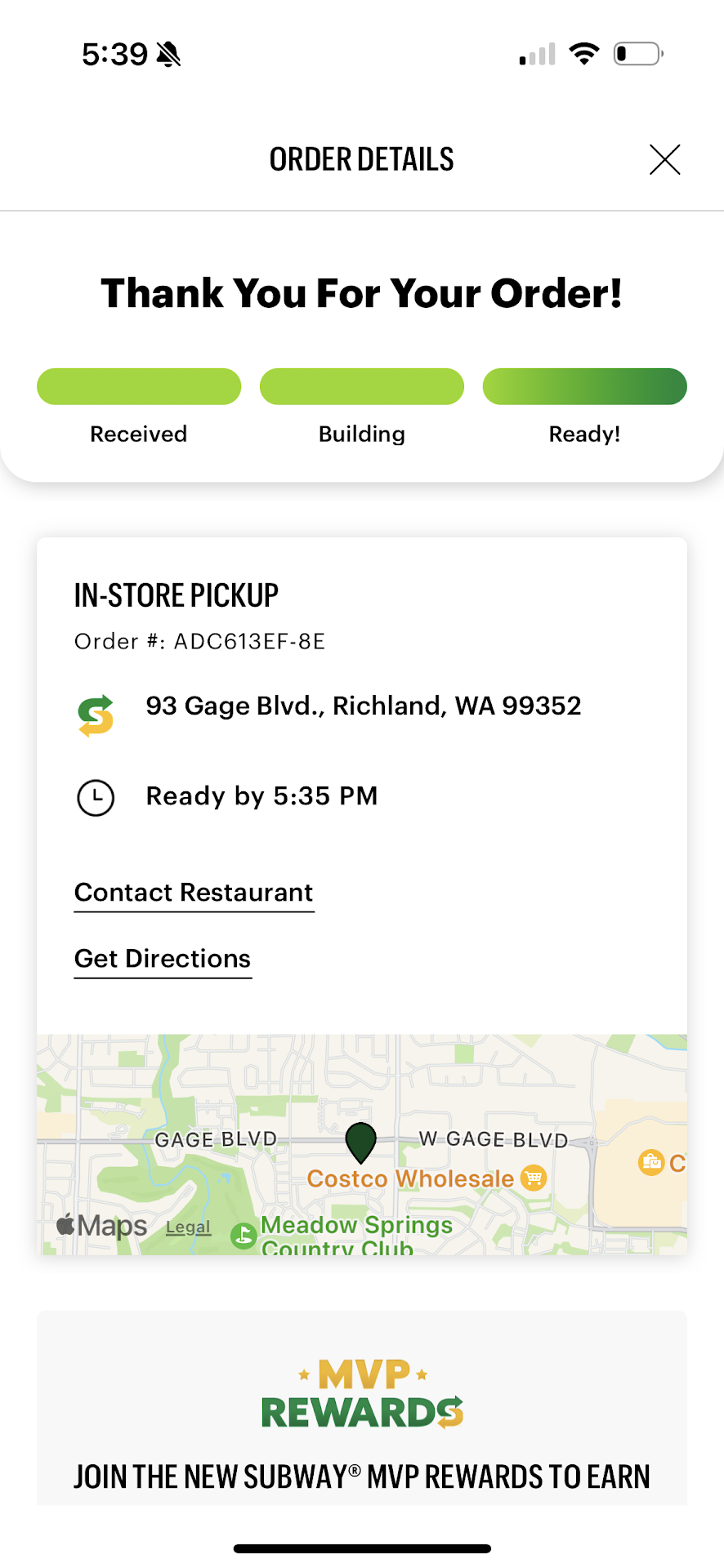Close the Order Details screen

point(664,159)
